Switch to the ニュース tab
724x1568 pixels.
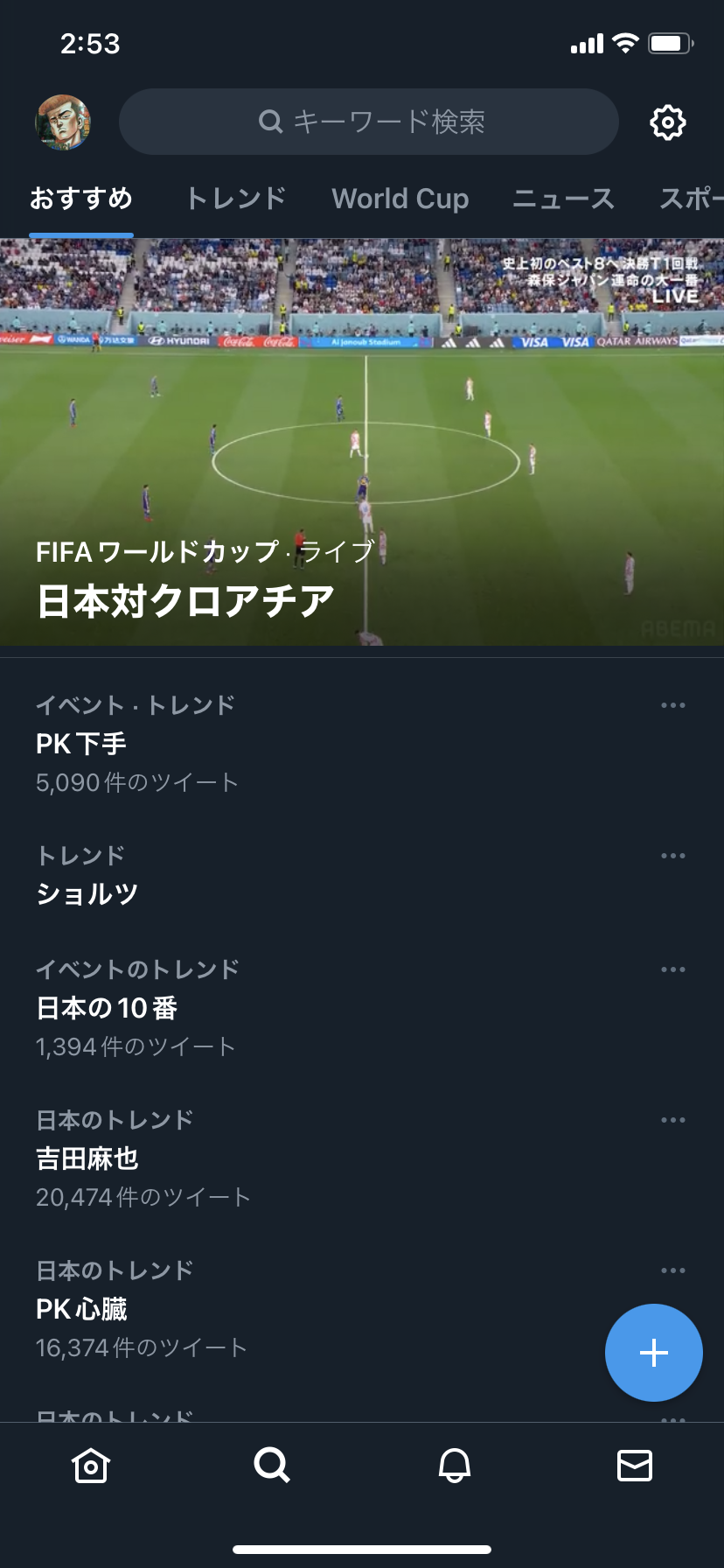[563, 199]
